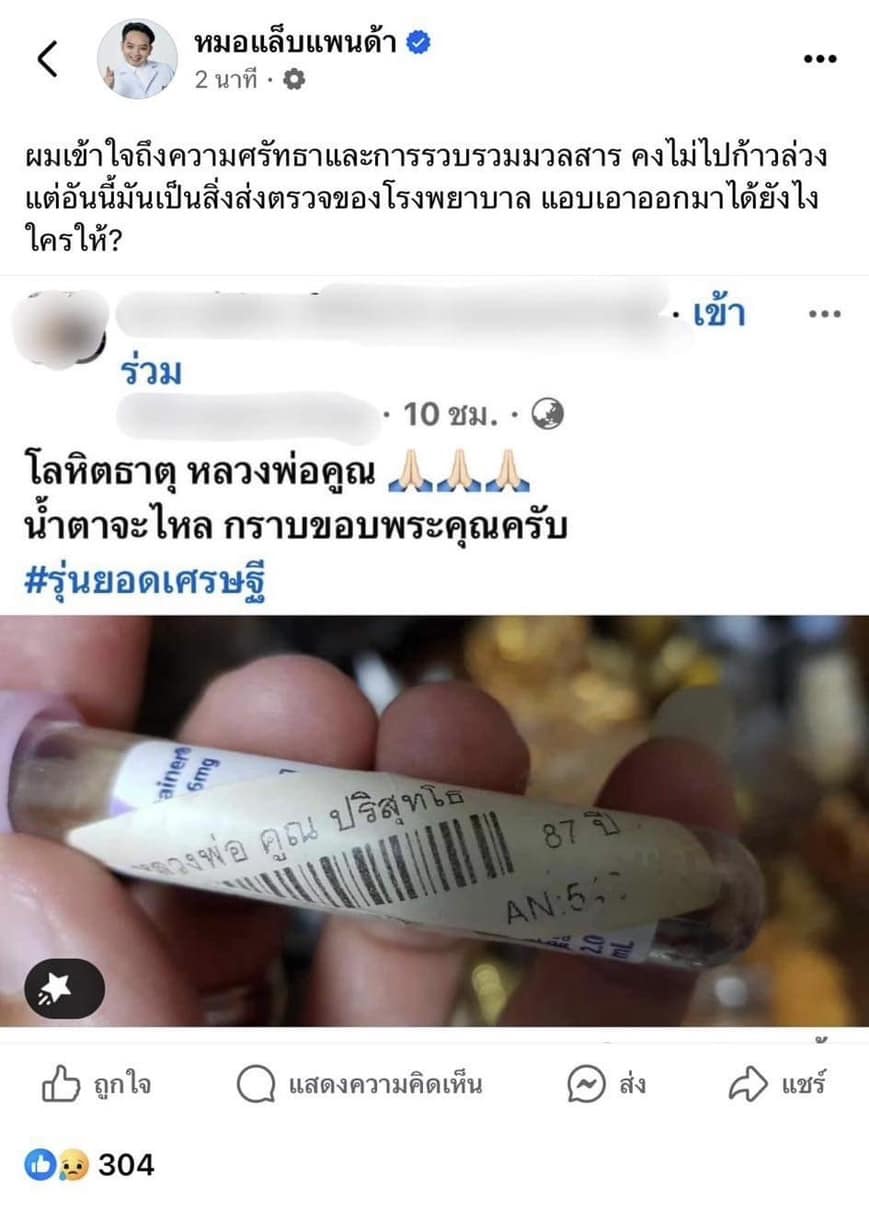Share this post with แชร์
869x1214 pixels.
[x=777, y=1084]
